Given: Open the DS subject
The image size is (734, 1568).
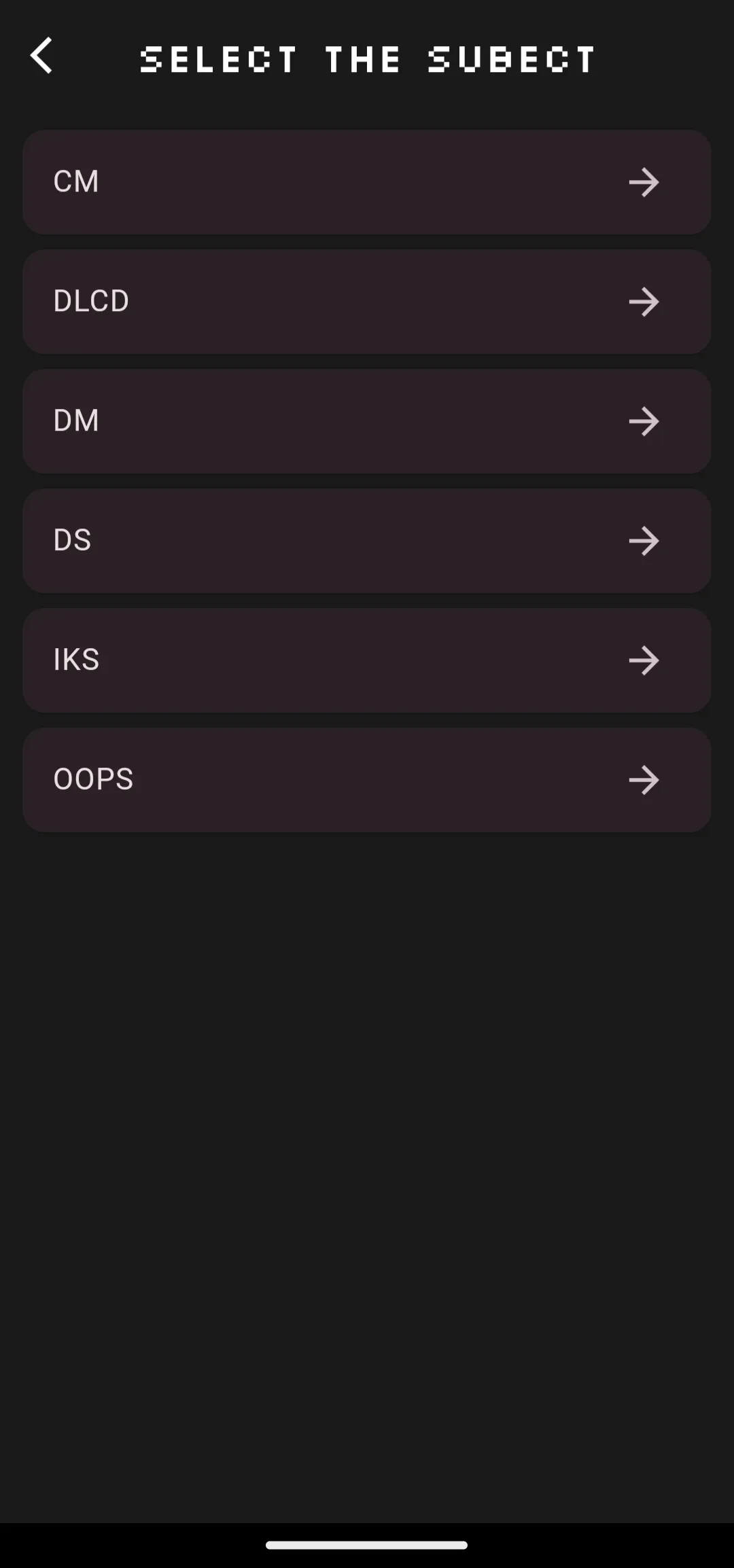Looking at the screenshot, I should (x=367, y=541).
